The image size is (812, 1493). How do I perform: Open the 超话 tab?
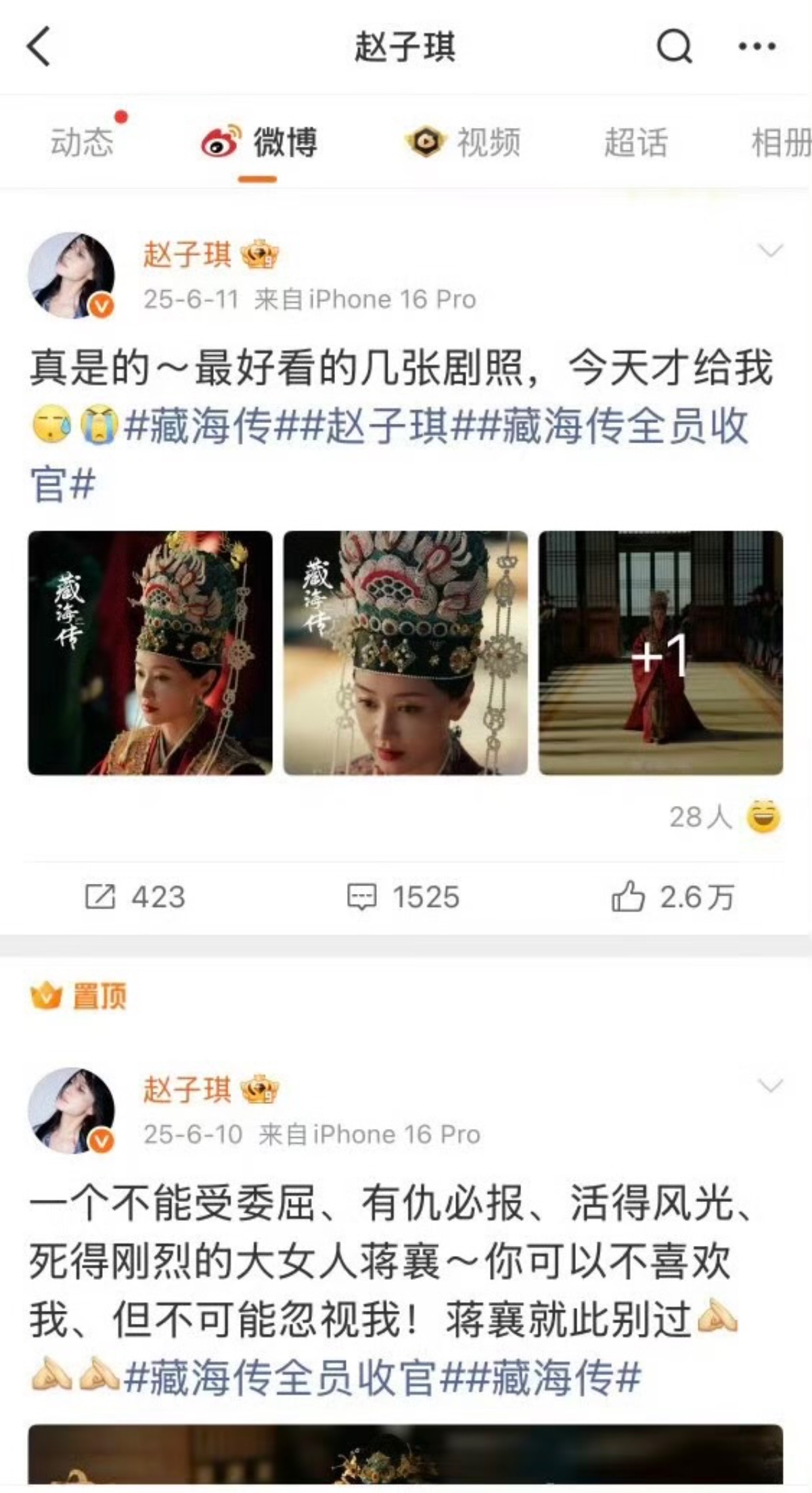point(635,143)
